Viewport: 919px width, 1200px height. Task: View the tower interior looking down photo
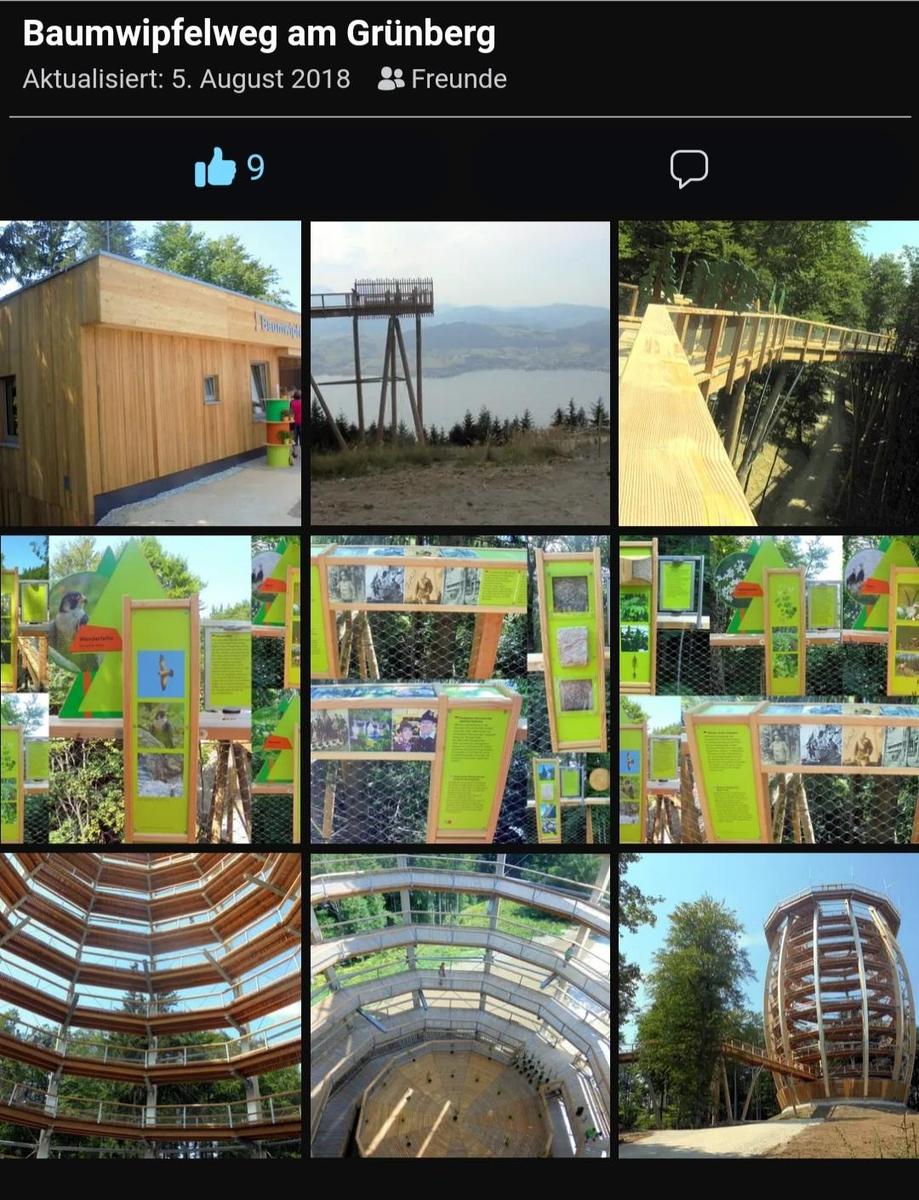pyautogui.click(x=460, y=1004)
